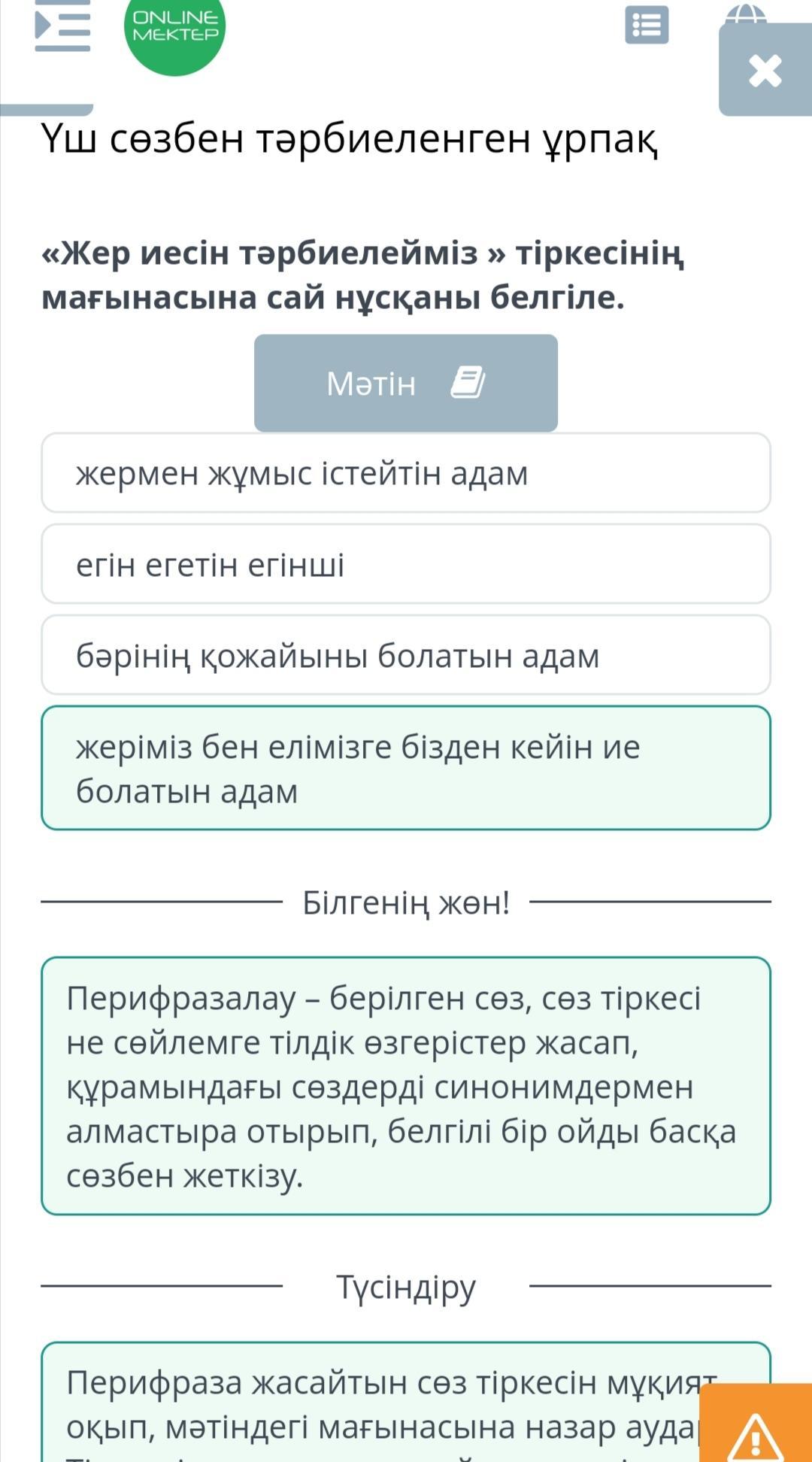Choose option «егін егетін егінші»

tap(405, 564)
